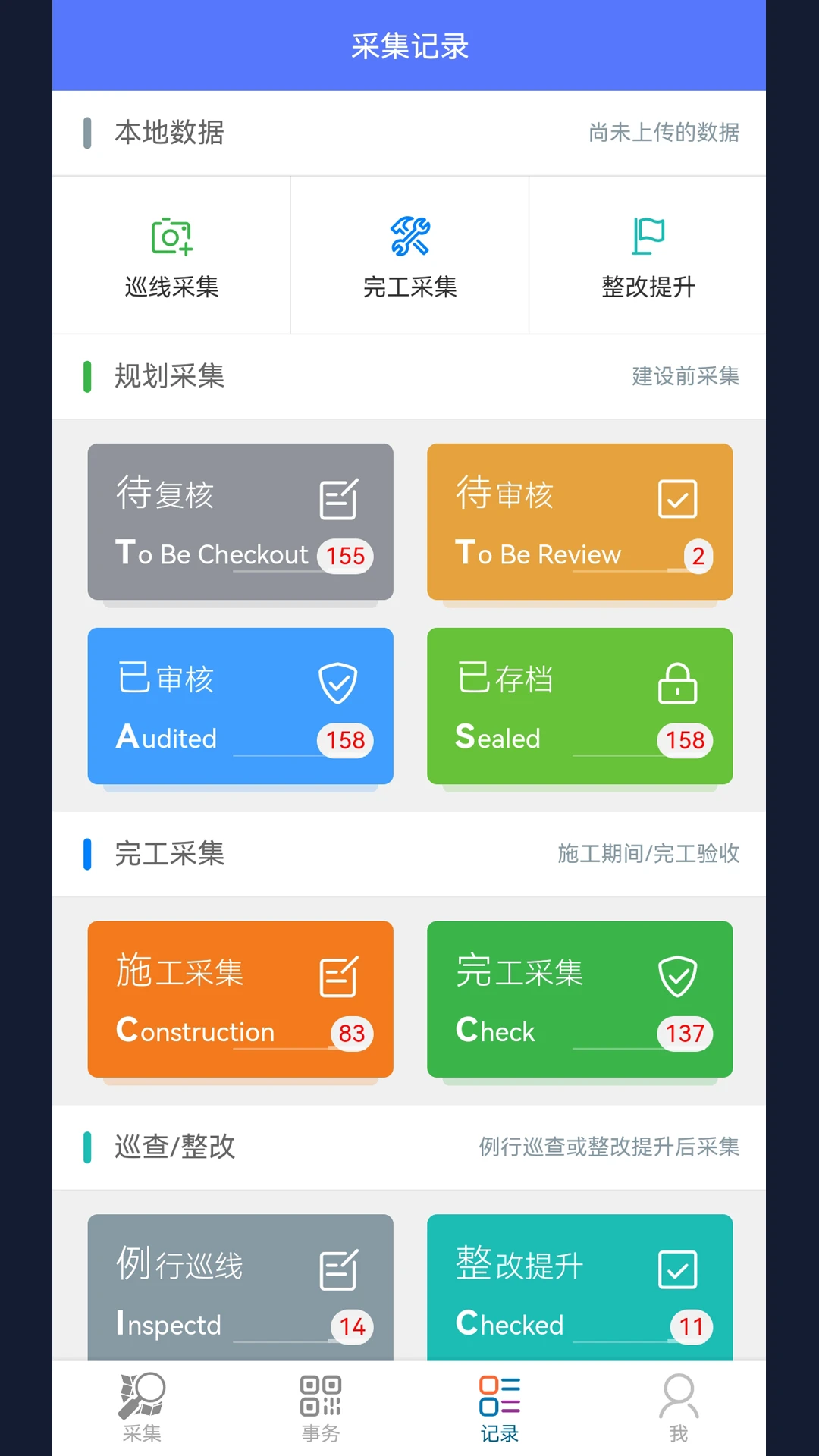Tap the shield icon on 完工采集 Check card
Viewport: 819px width, 1456px height.
coord(677,977)
